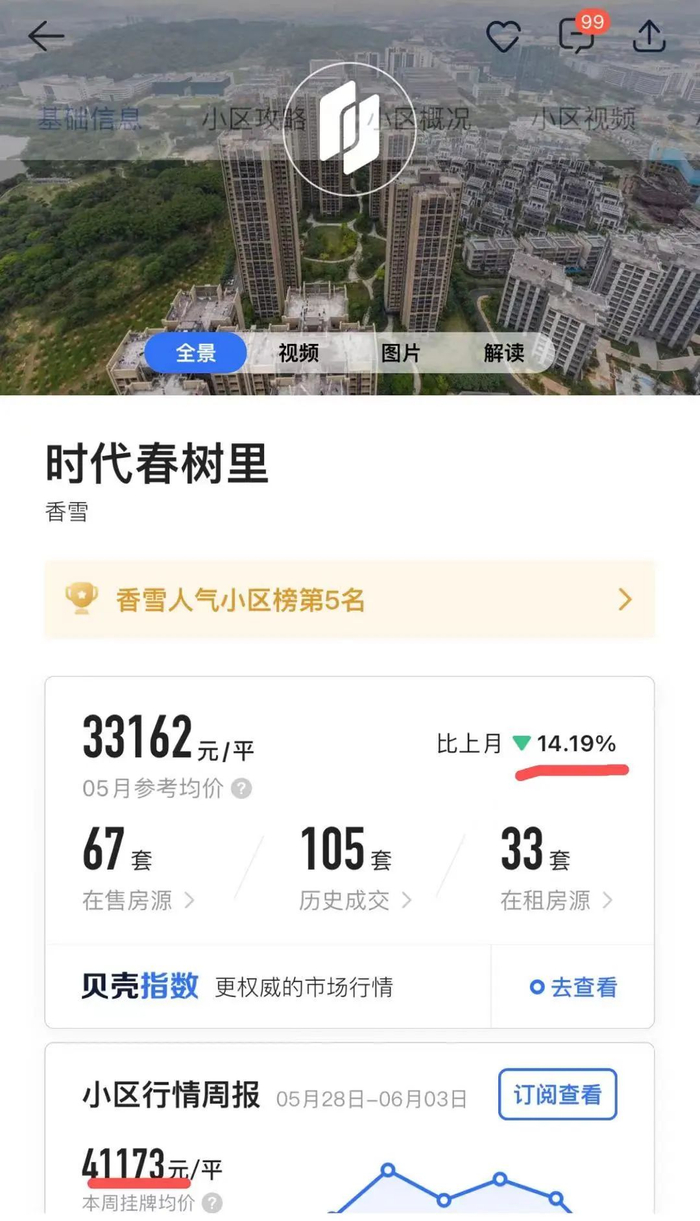Switch to the 视频 media tab
This screenshot has height=1221, width=700.
tap(298, 353)
